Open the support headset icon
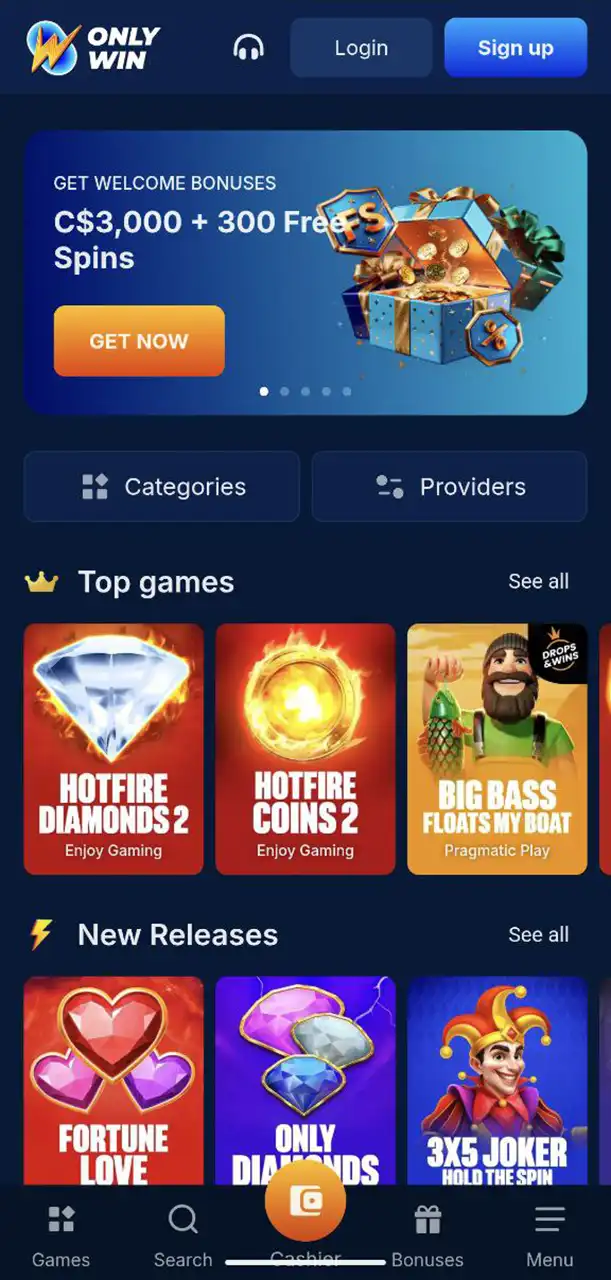This screenshot has height=1280, width=611. pyautogui.click(x=248, y=47)
